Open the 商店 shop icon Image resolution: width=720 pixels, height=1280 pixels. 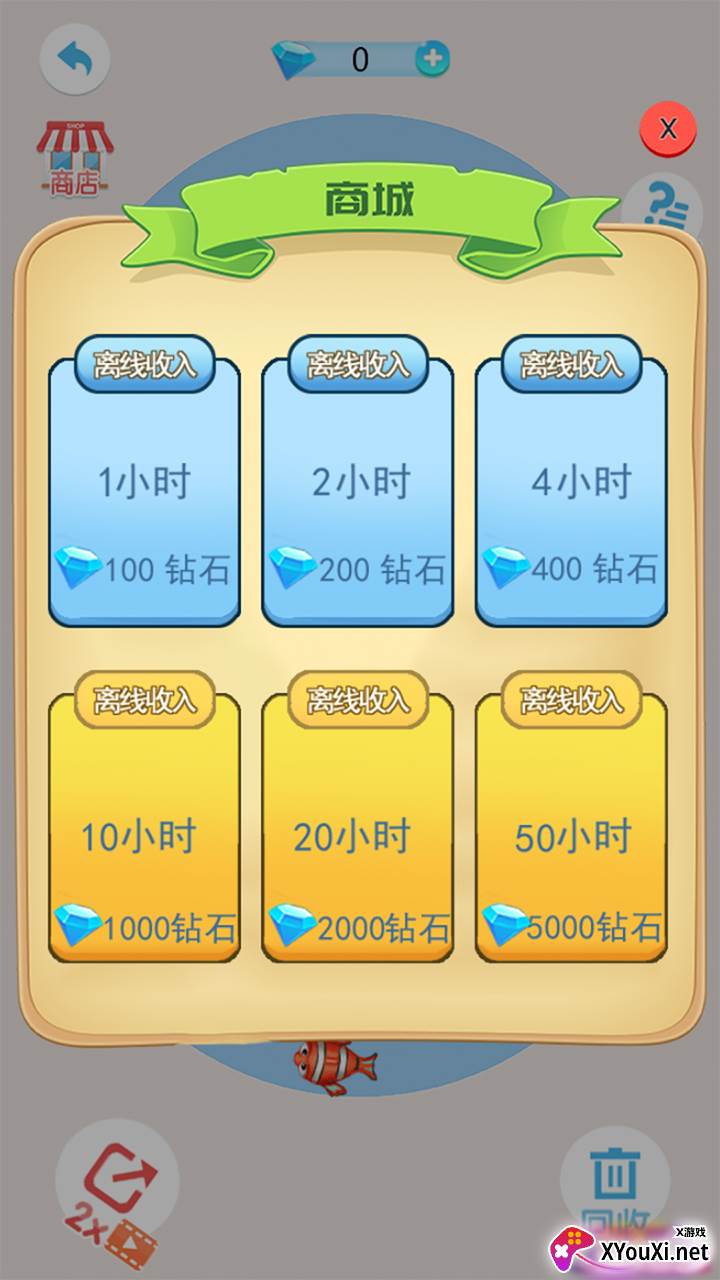75,158
